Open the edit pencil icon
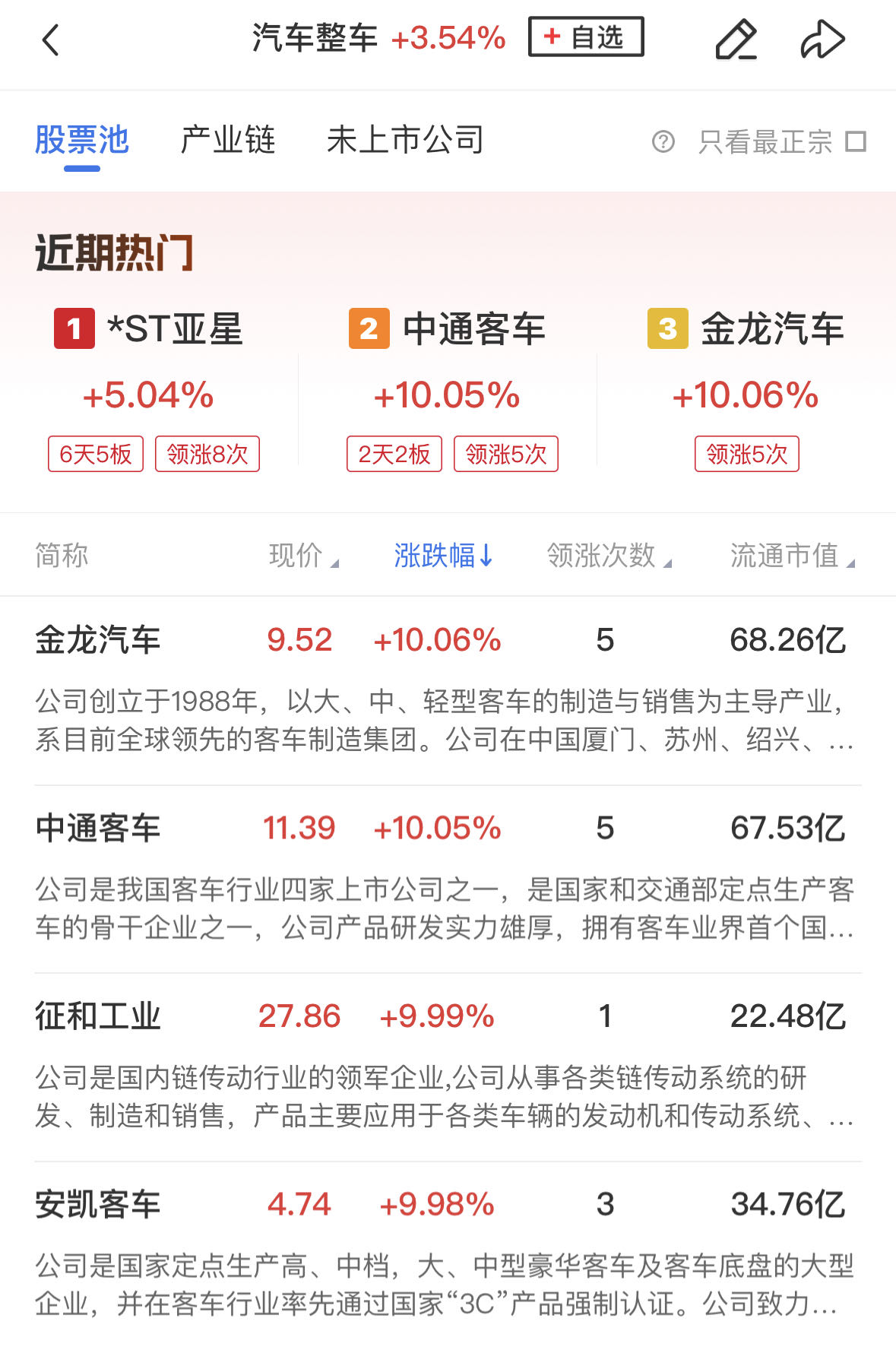 point(736,40)
